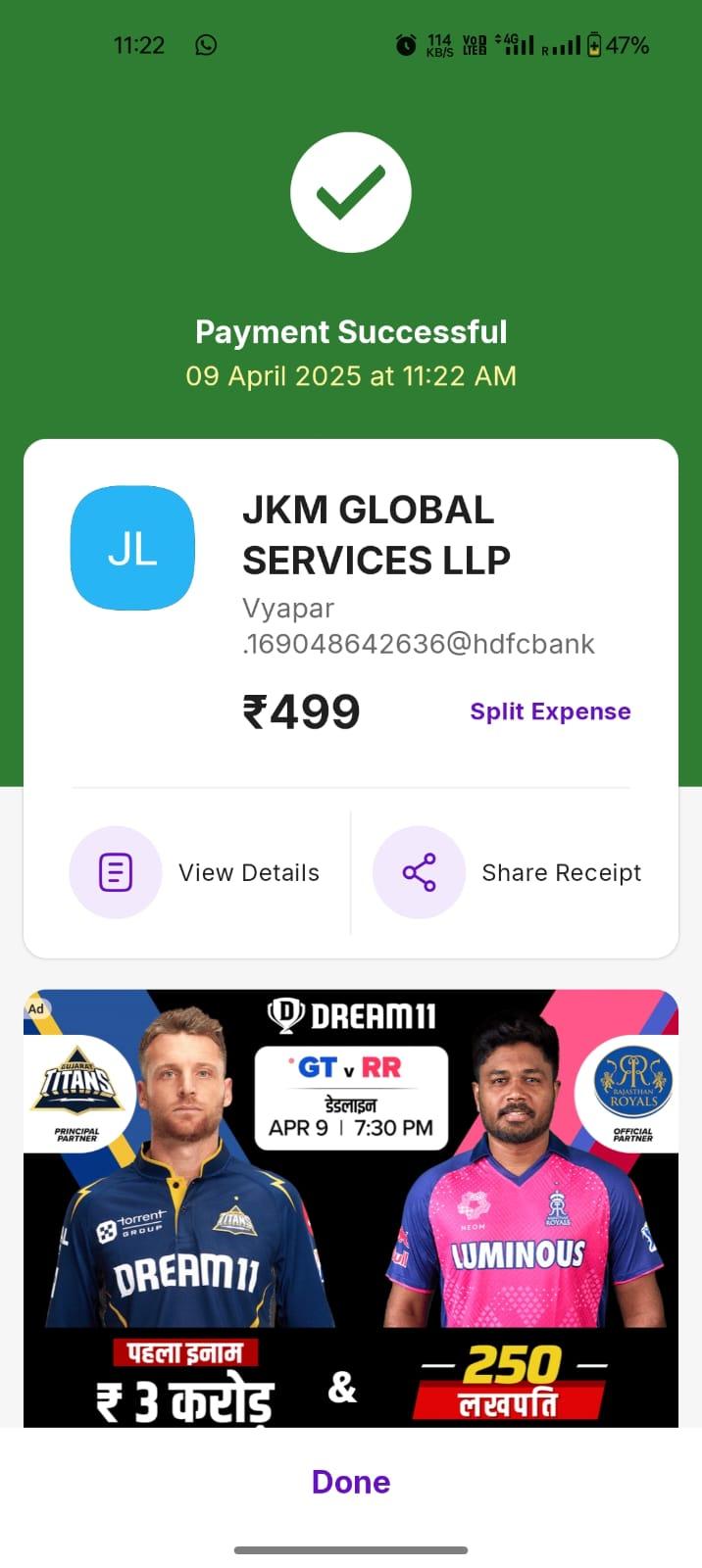The height and width of the screenshot is (1568, 702).
Task: Open Split Expense for this payment
Action: (550, 711)
